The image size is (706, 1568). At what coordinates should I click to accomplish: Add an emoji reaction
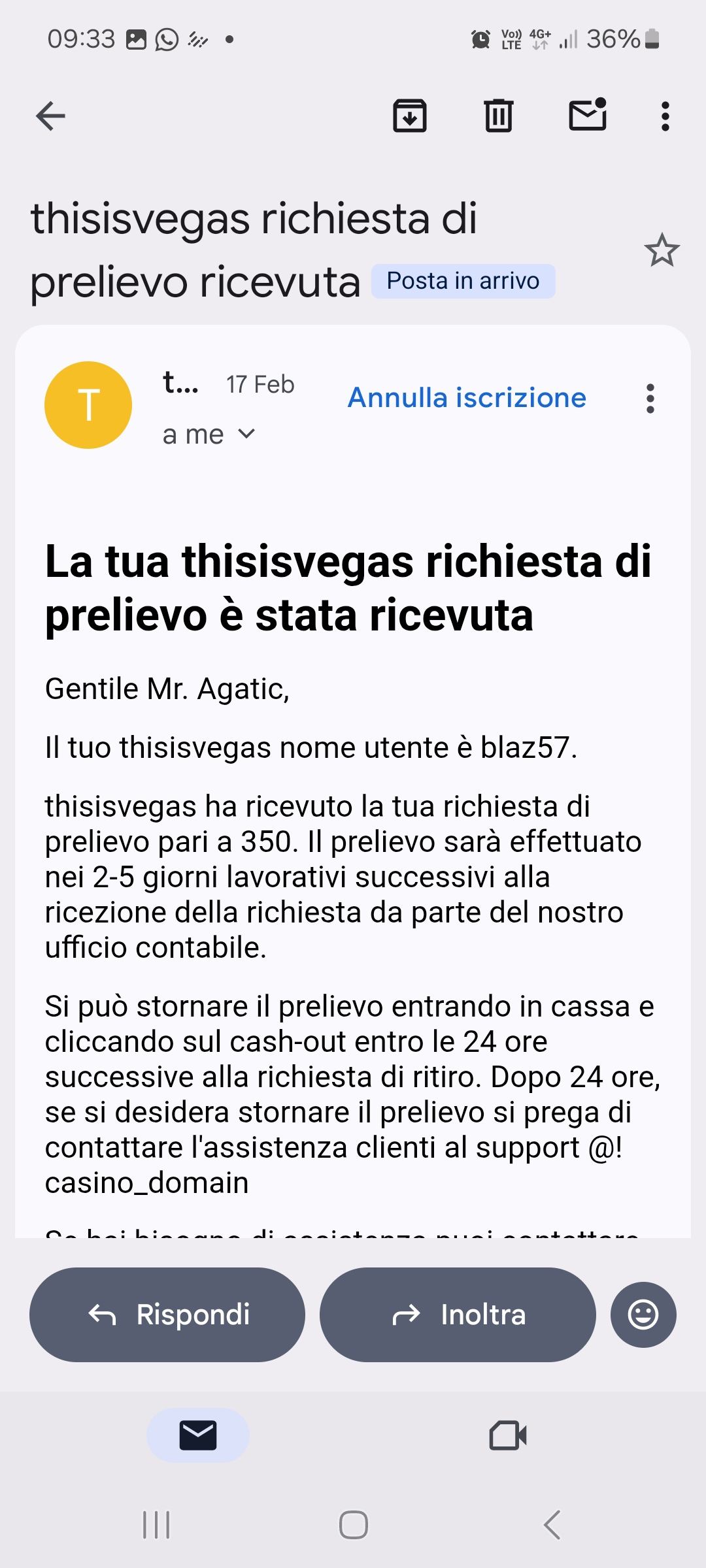pyautogui.click(x=643, y=1315)
